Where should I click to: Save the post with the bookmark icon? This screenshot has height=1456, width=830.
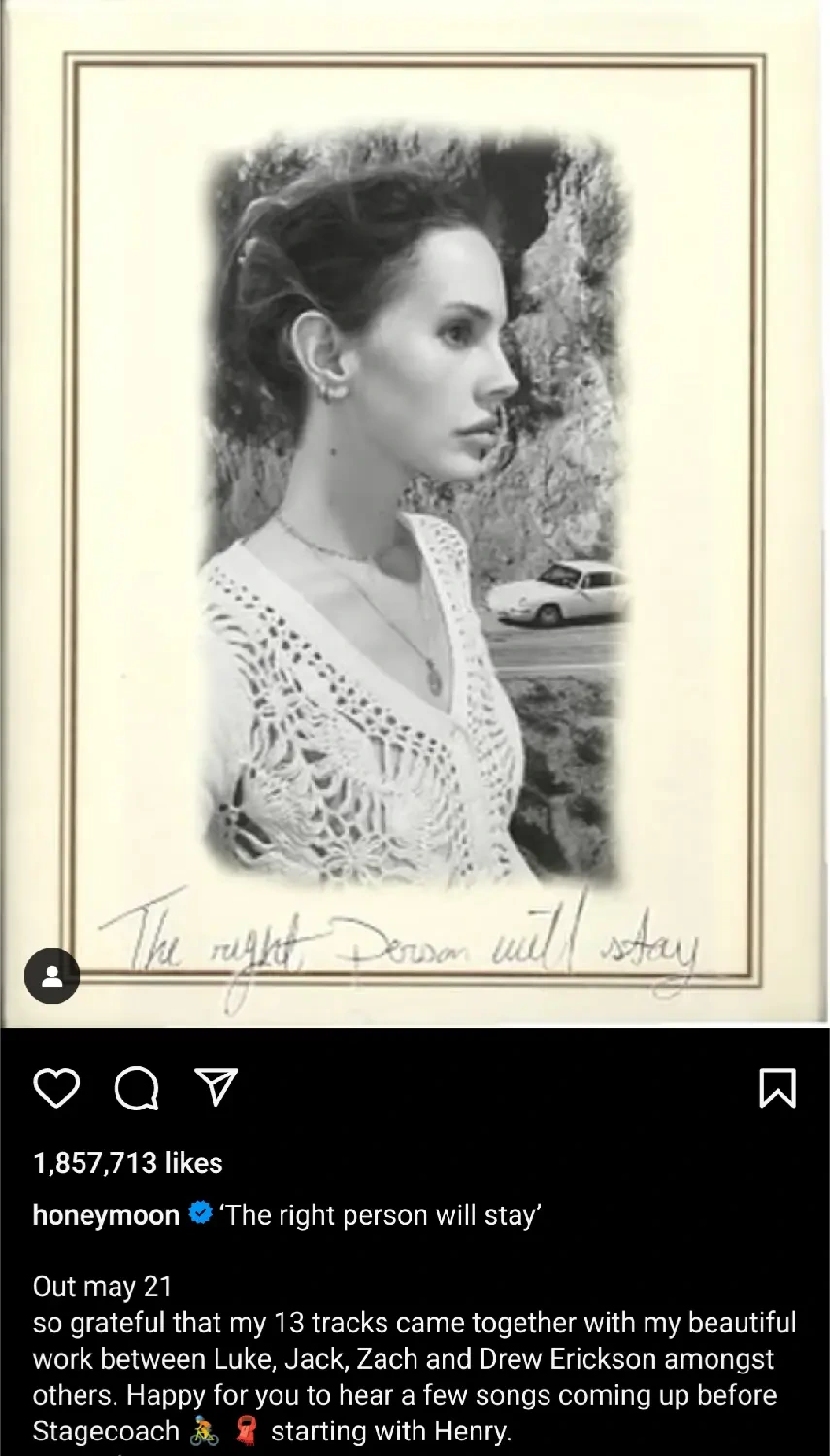click(x=777, y=1088)
